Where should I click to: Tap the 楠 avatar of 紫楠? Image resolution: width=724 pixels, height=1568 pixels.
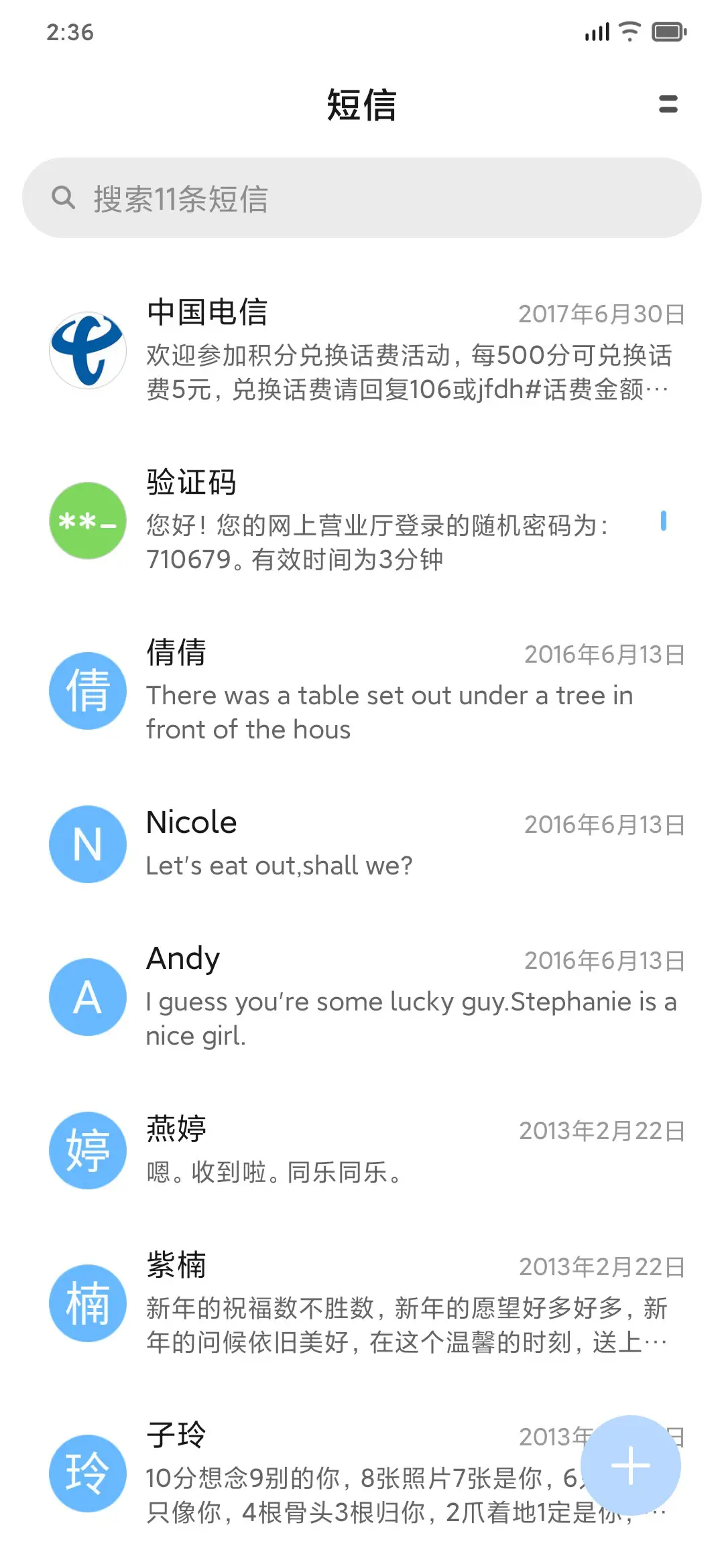[x=86, y=1303]
